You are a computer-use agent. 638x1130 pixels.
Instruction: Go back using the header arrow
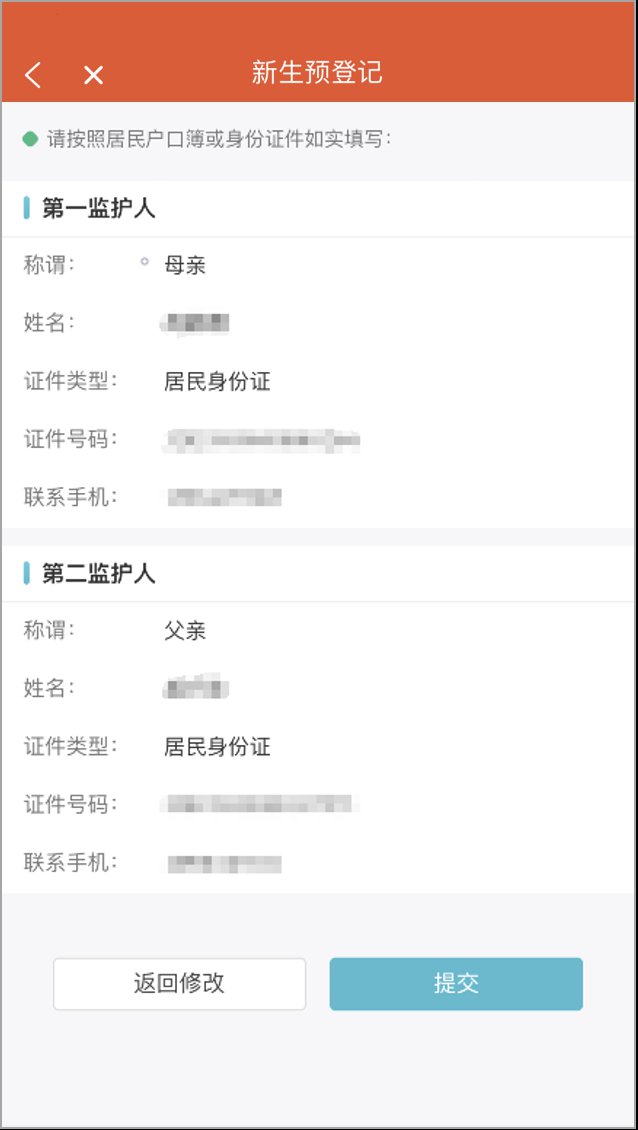click(33, 75)
